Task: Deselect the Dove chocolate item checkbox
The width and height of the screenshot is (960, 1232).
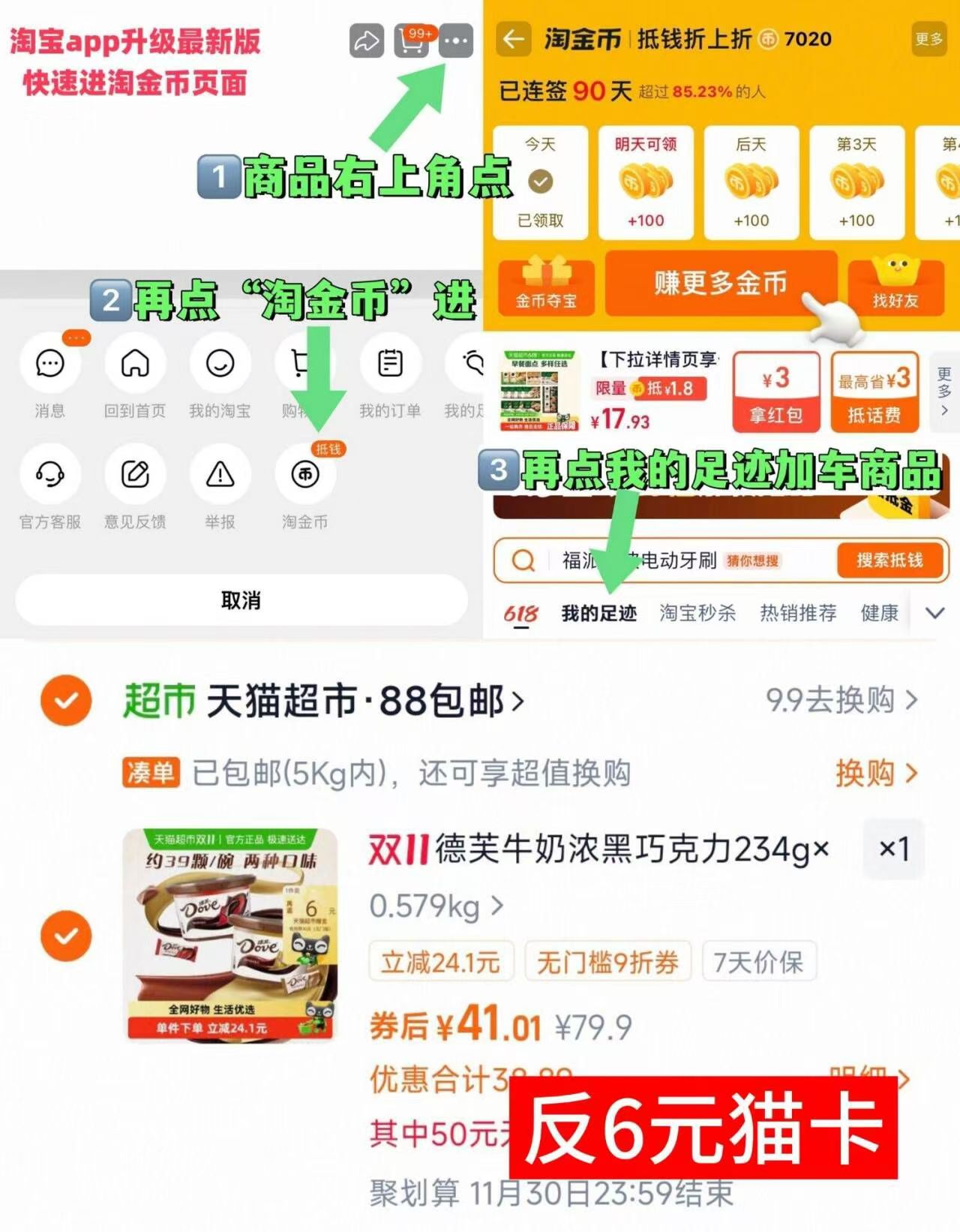Action: click(x=66, y=936)
